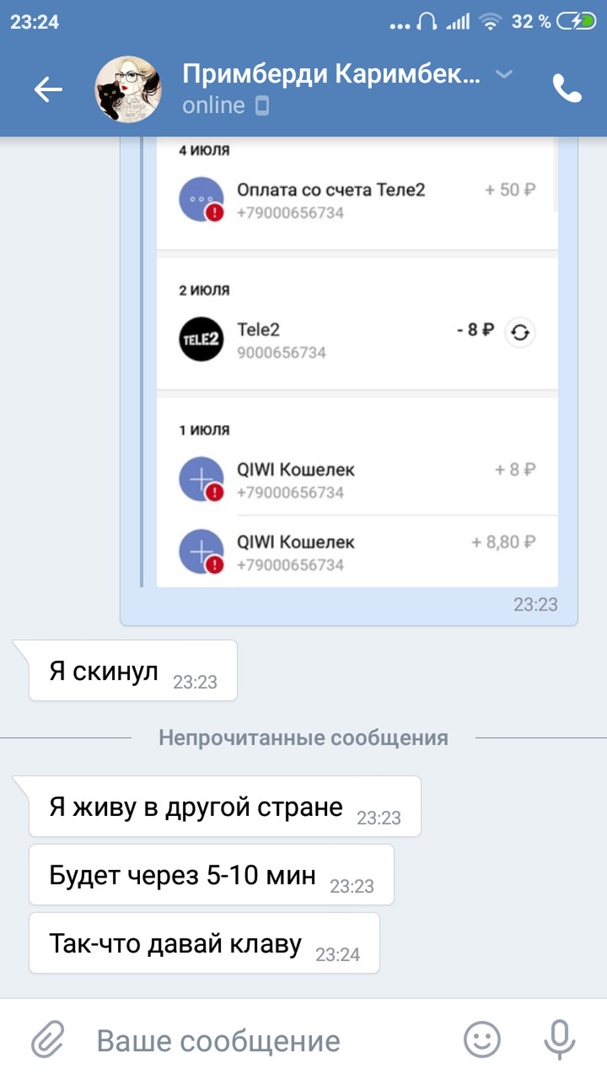The height and width of the screenshot is (1080, 607).
Task: Record a voice message with microphone
Action: [x=560, y=1040]
